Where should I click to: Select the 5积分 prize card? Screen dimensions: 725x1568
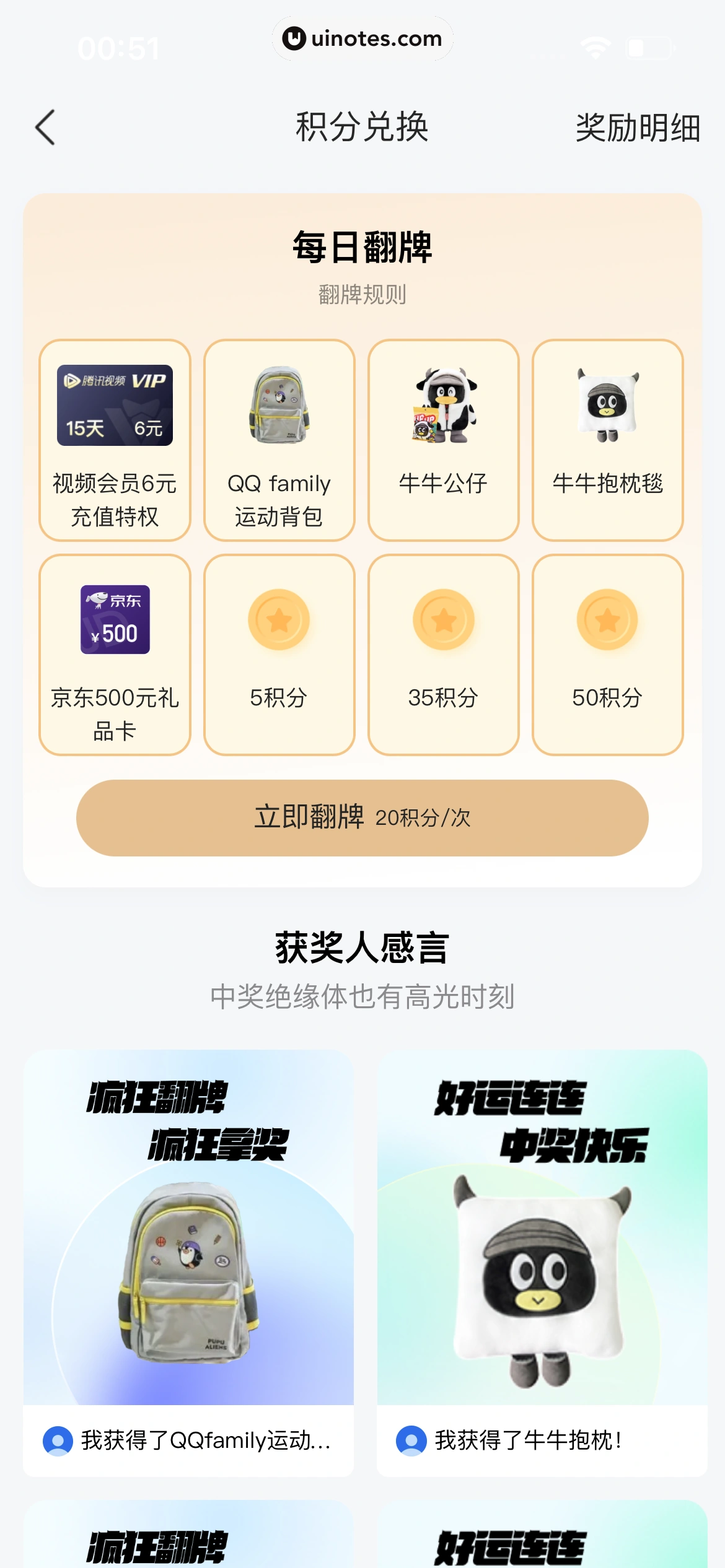(x=279, y=655)
